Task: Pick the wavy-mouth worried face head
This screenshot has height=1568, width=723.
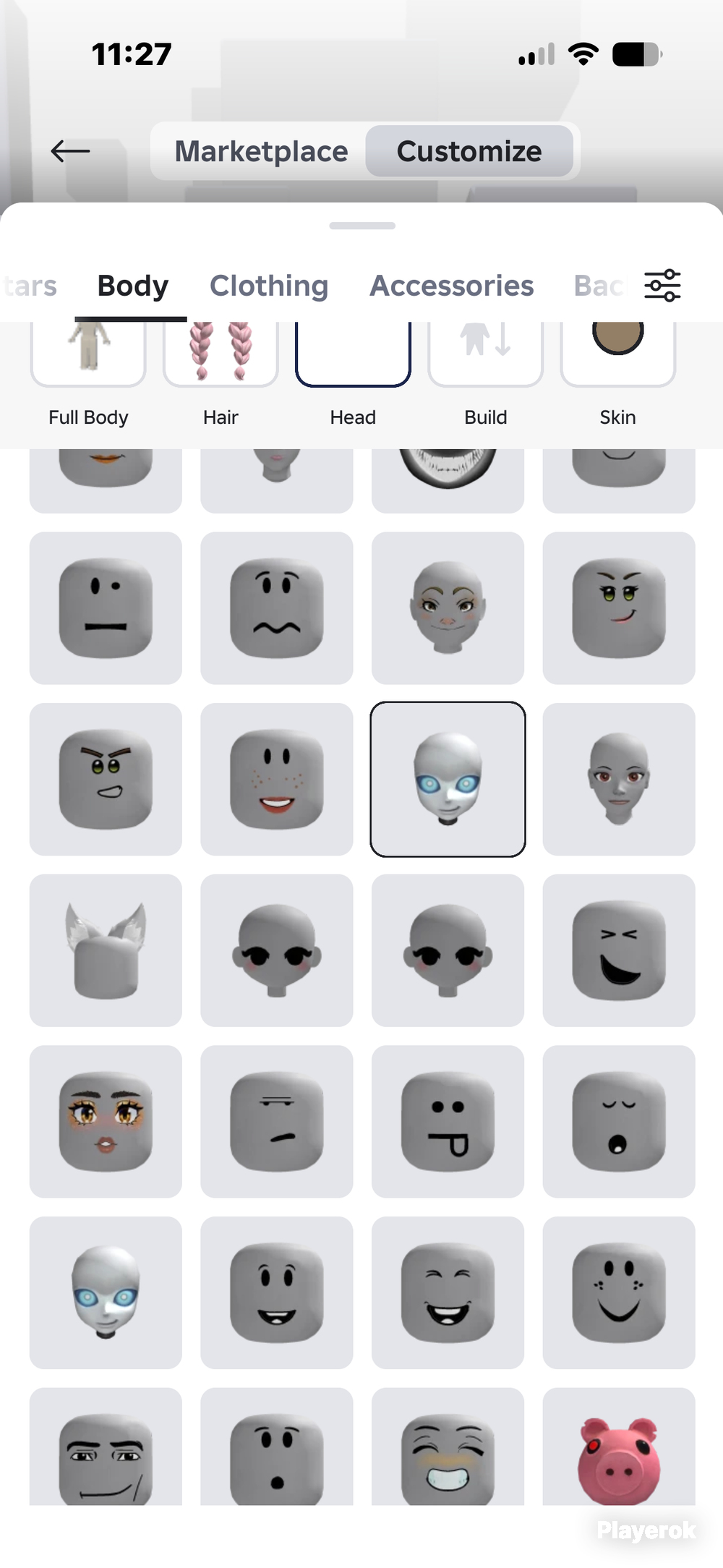Action: 277,608
